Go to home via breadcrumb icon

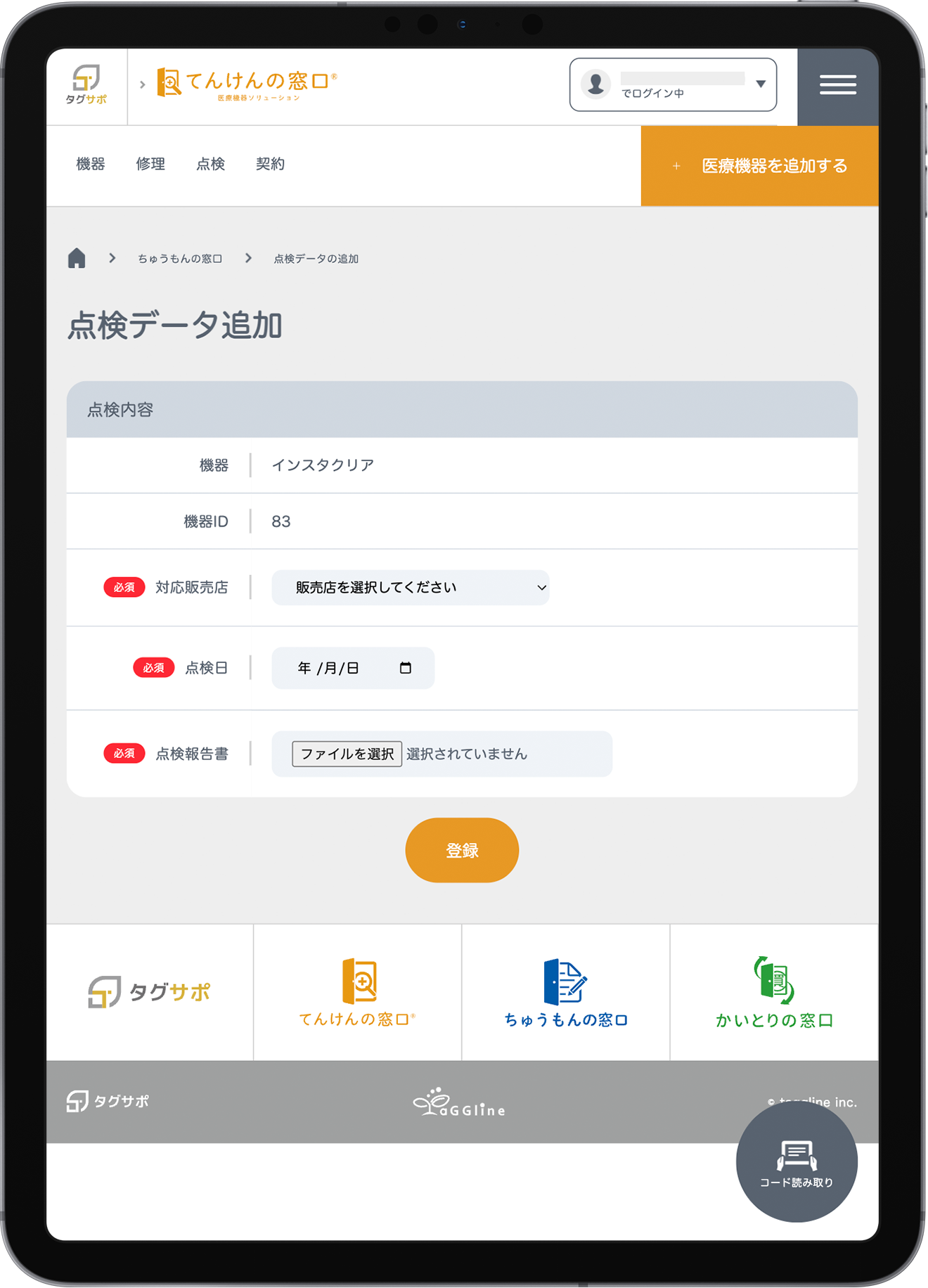coord(77,258)
